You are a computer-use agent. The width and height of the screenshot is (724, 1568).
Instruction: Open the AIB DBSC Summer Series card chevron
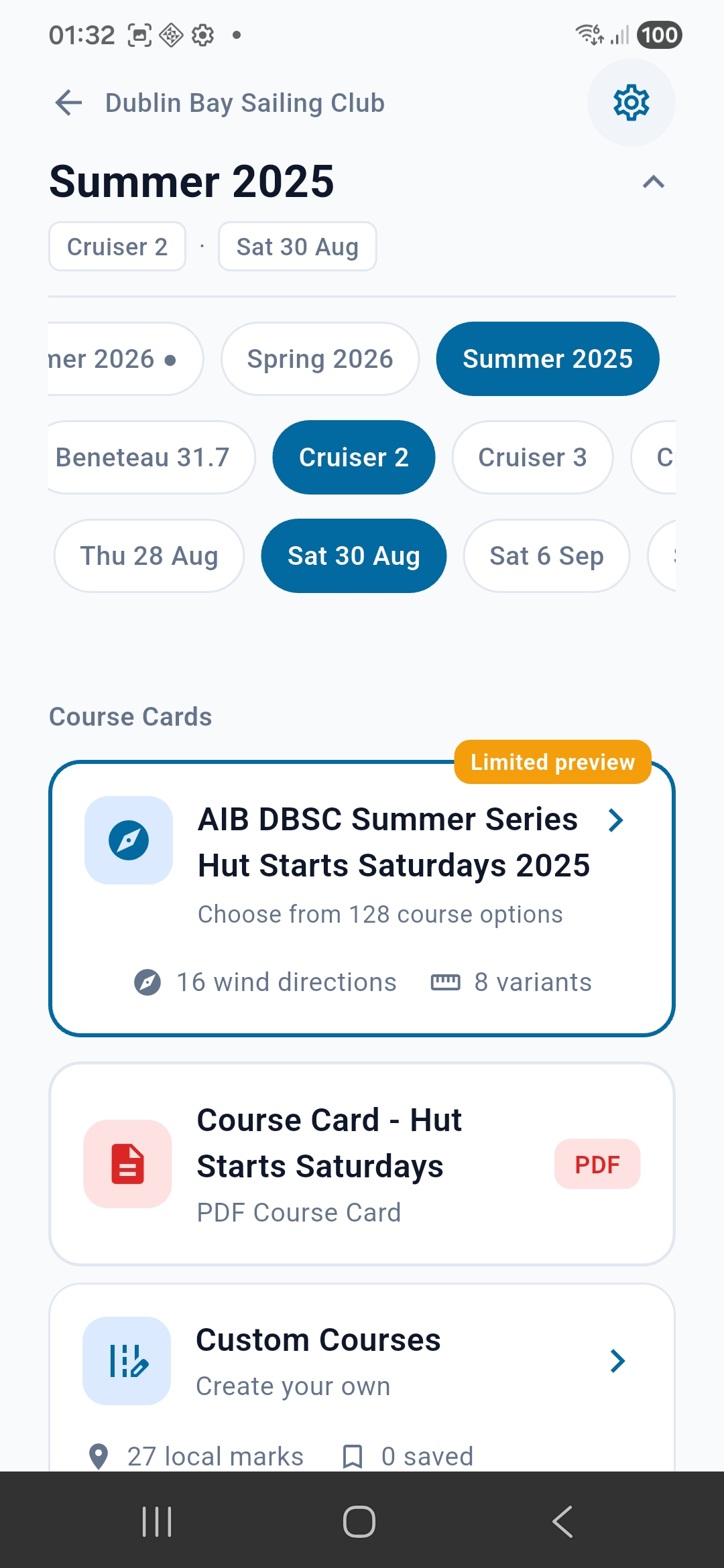[x=616, y=820]
